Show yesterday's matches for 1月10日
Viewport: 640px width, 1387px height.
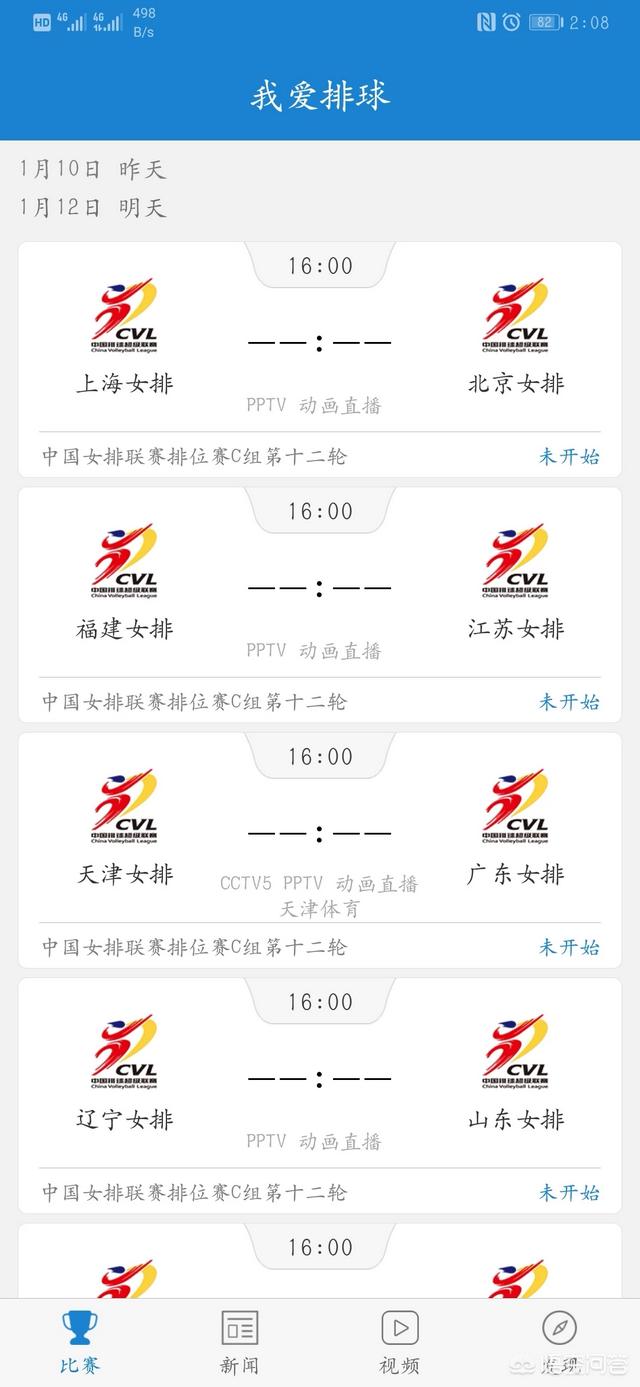pyautogui.click(x=93, y=170)
